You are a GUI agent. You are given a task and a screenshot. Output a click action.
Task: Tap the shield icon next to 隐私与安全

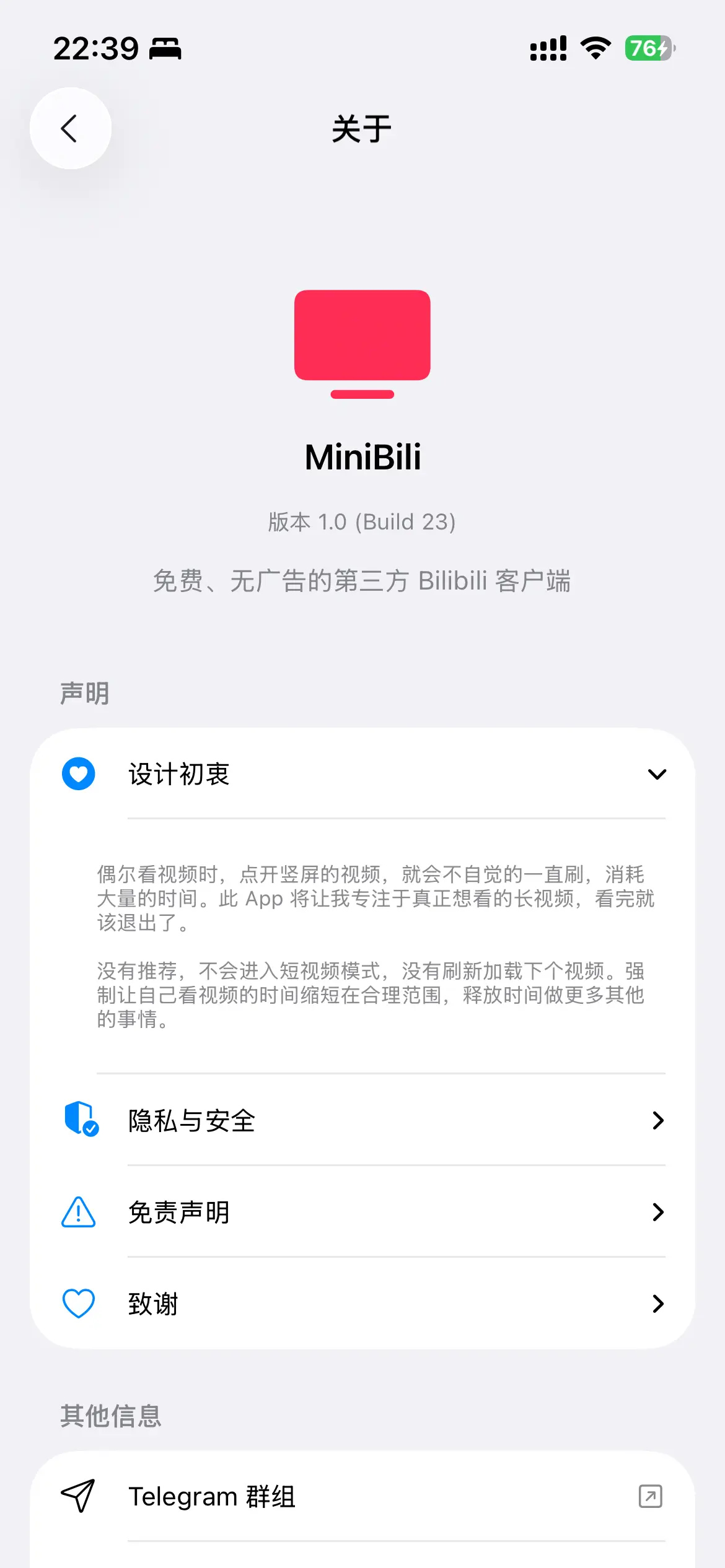point(78,1121)
